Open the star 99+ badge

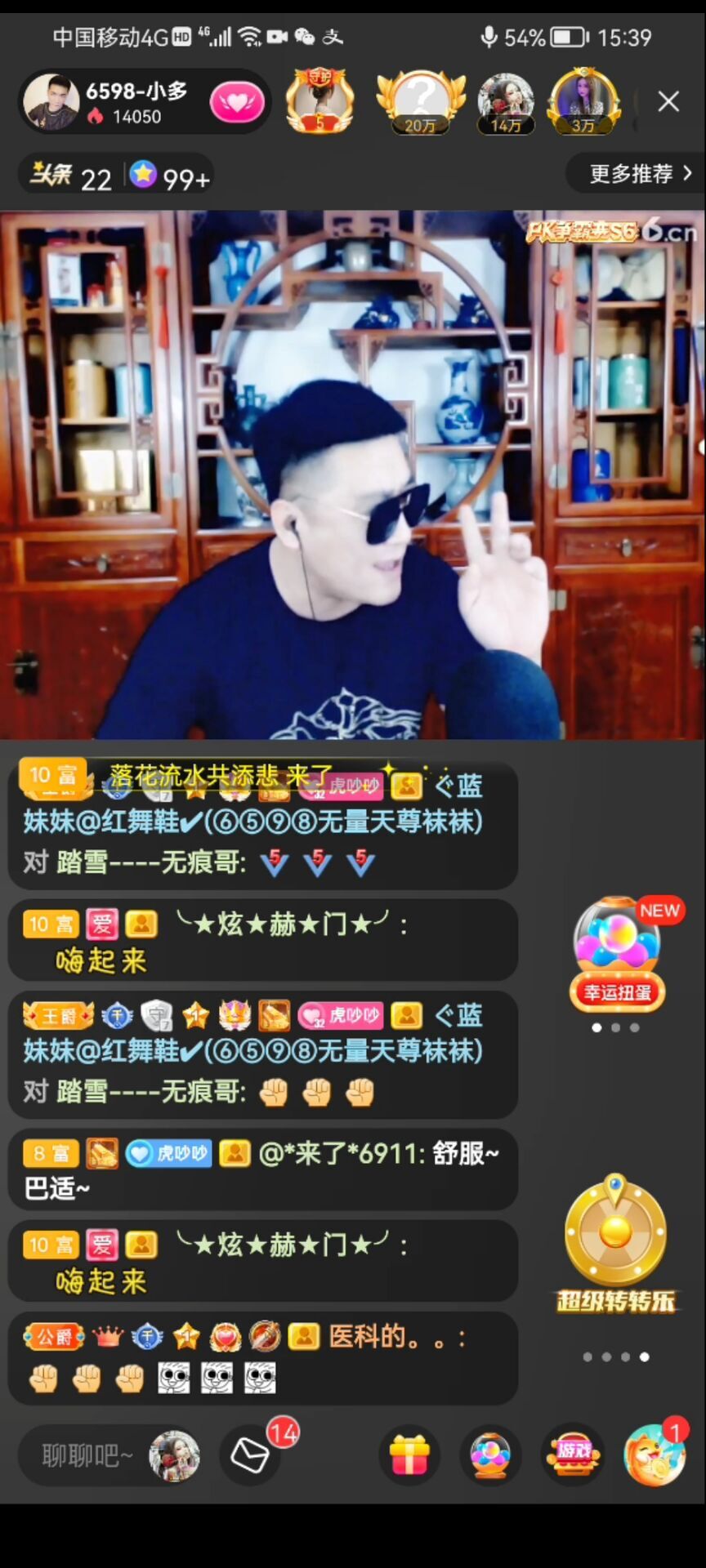tap(170, 176)
